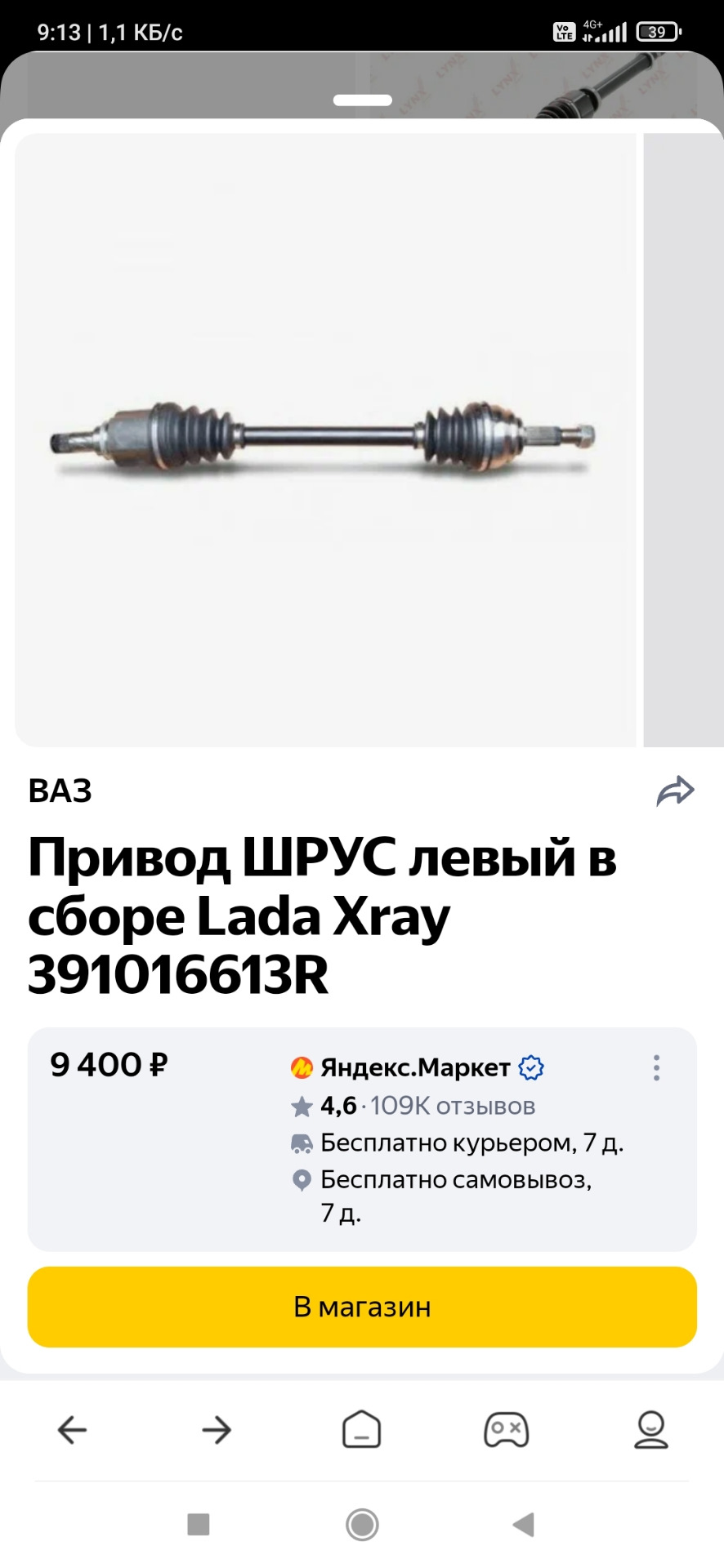Open the games section icon

[507, 1430]
